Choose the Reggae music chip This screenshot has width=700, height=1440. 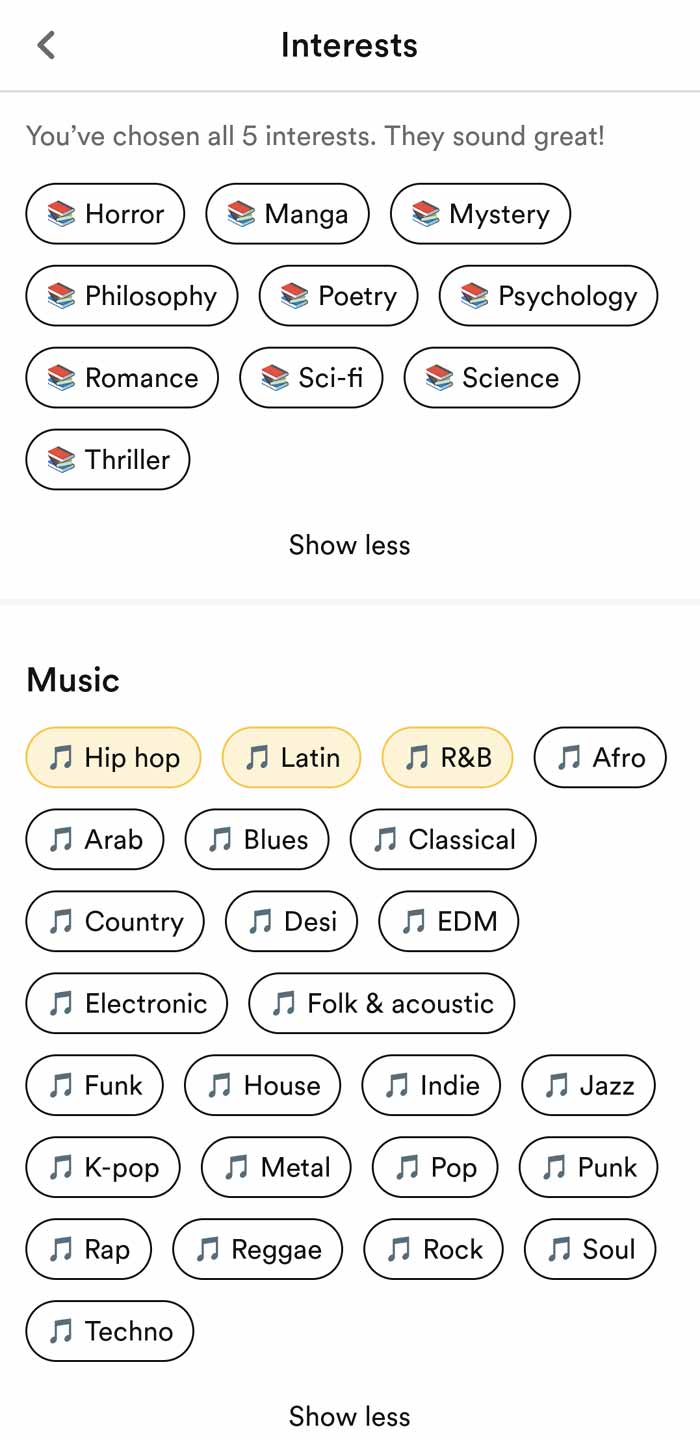click(257, 1250)
